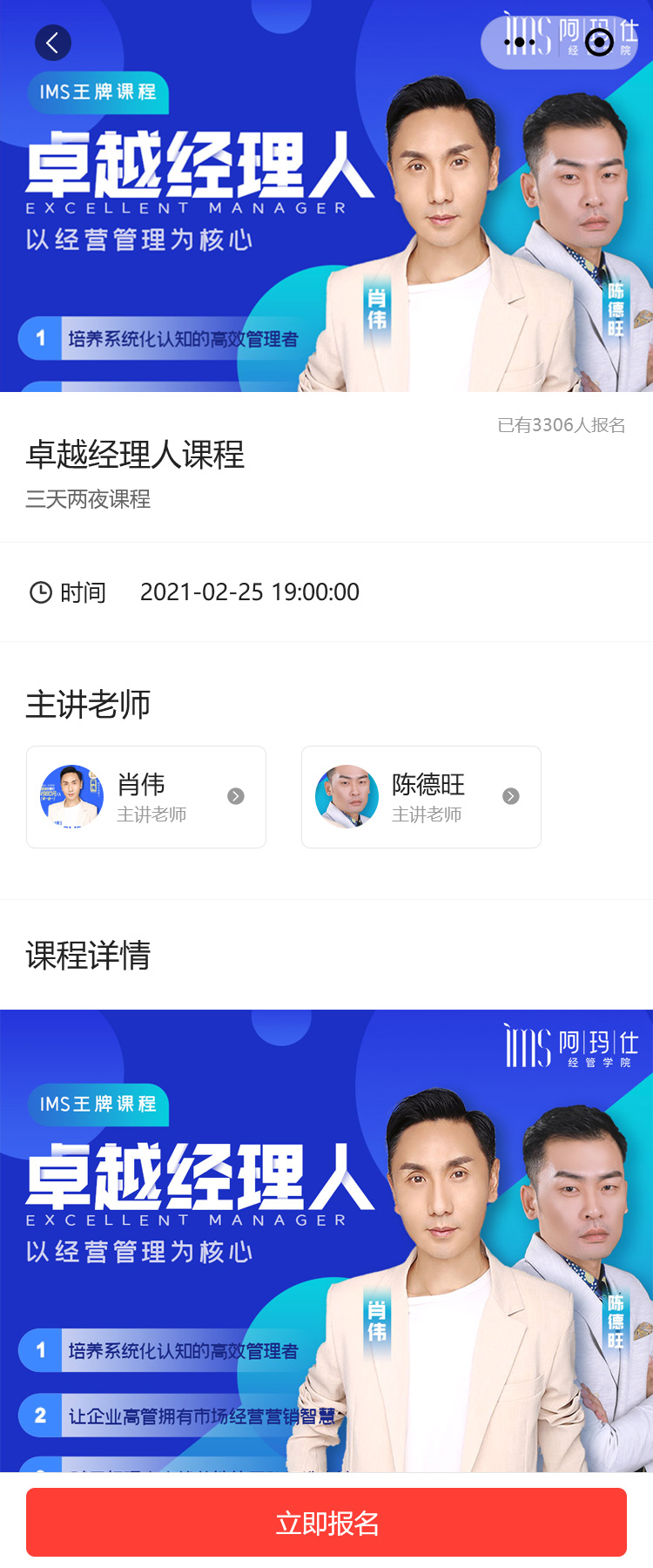The width and height of the screenshot is (653, 1568).
Task: Close the mini program with the circle button
Action: [x=599, y=42]
